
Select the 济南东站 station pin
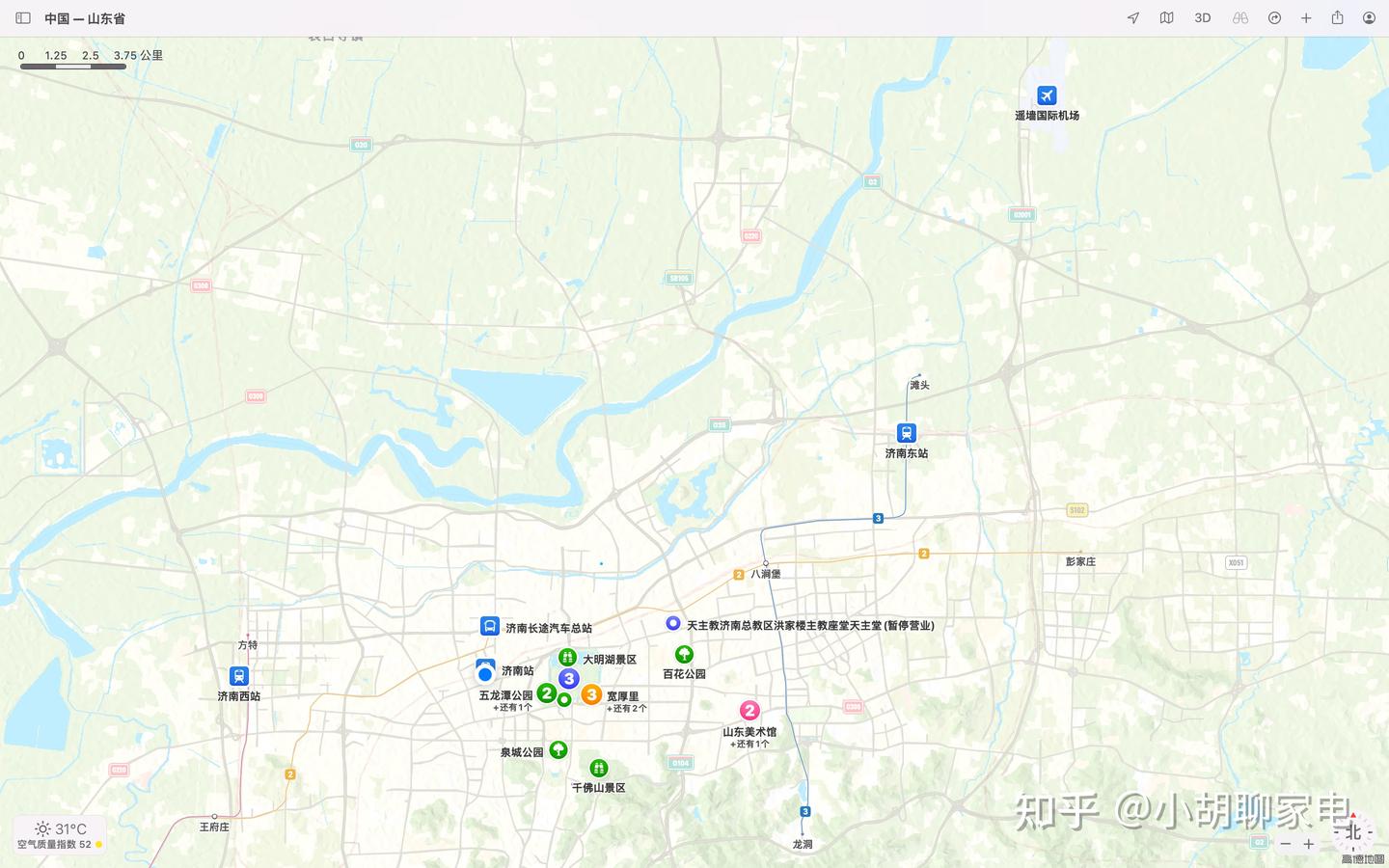tap(906, 433)
